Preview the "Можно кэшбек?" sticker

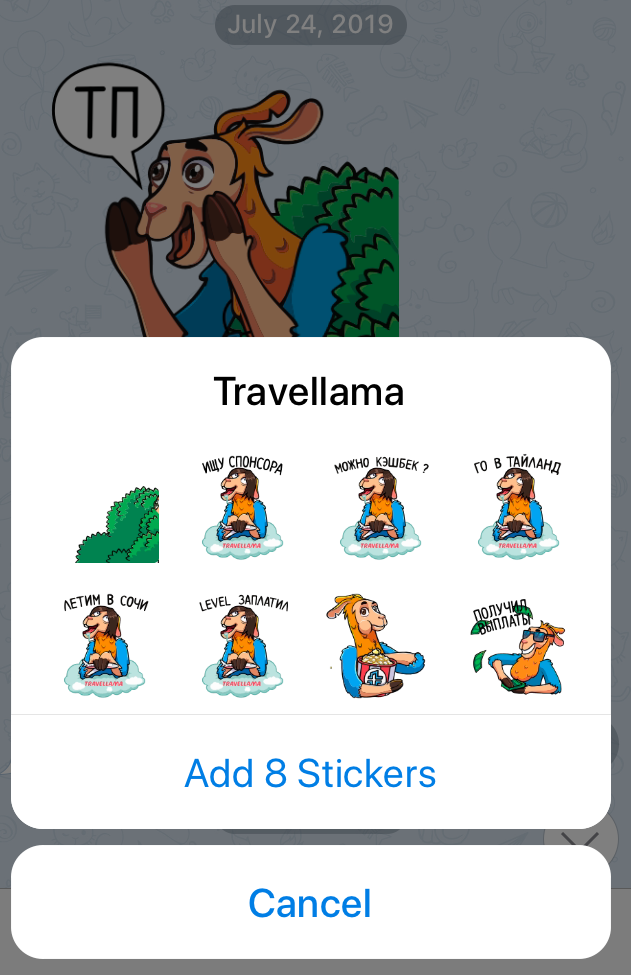[x=380, y=508]
